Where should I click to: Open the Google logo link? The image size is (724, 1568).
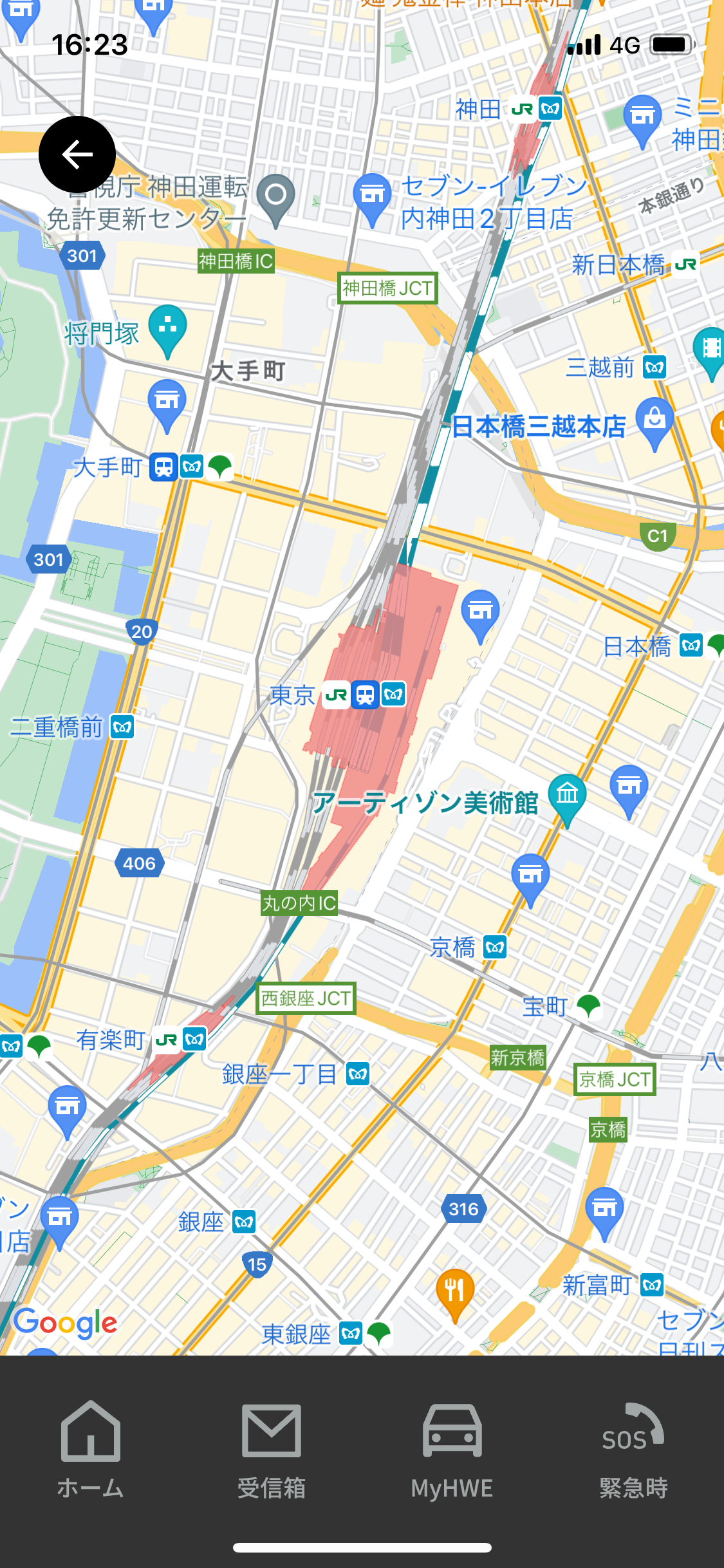(x=66, y=1323)
